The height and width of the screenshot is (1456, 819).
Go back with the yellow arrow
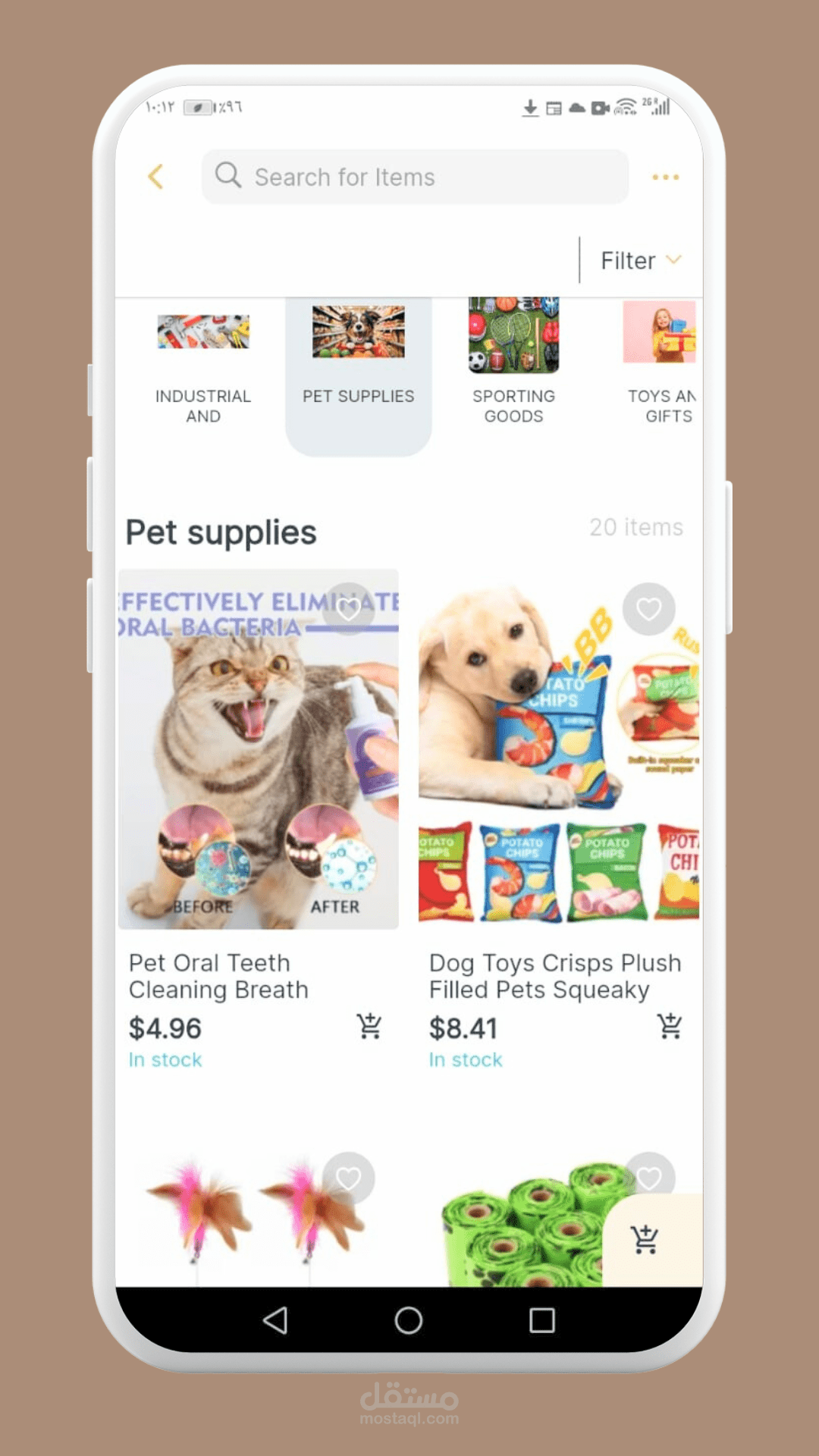point(155,177)
